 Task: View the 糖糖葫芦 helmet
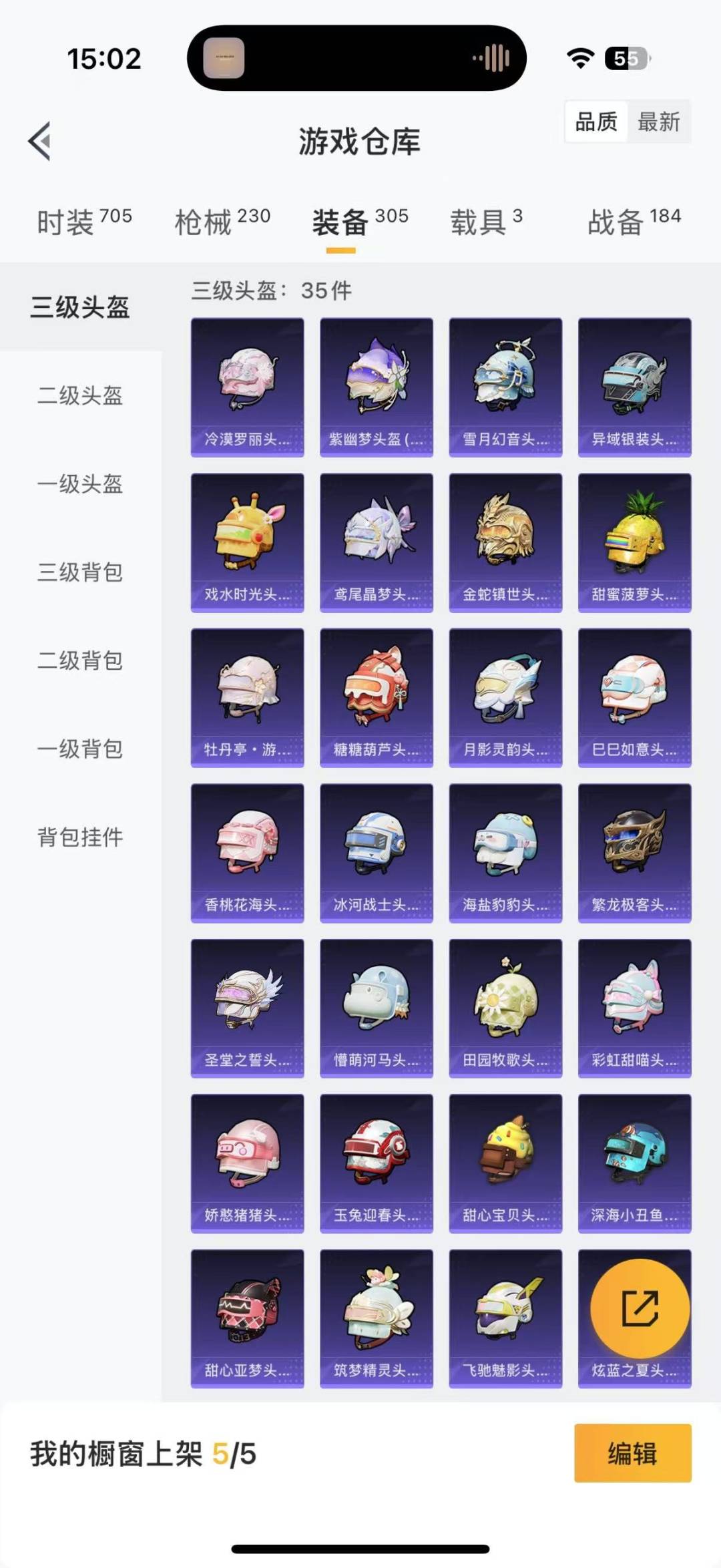[x=376, y=697]
